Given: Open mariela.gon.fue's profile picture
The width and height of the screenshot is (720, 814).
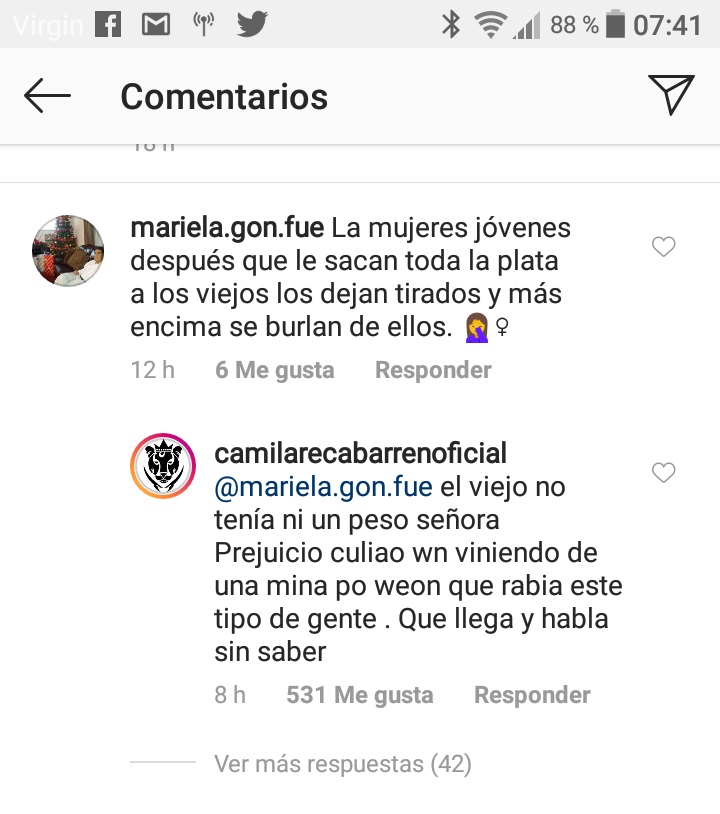Looking at the screenshot, I should (x=68, y=251).
